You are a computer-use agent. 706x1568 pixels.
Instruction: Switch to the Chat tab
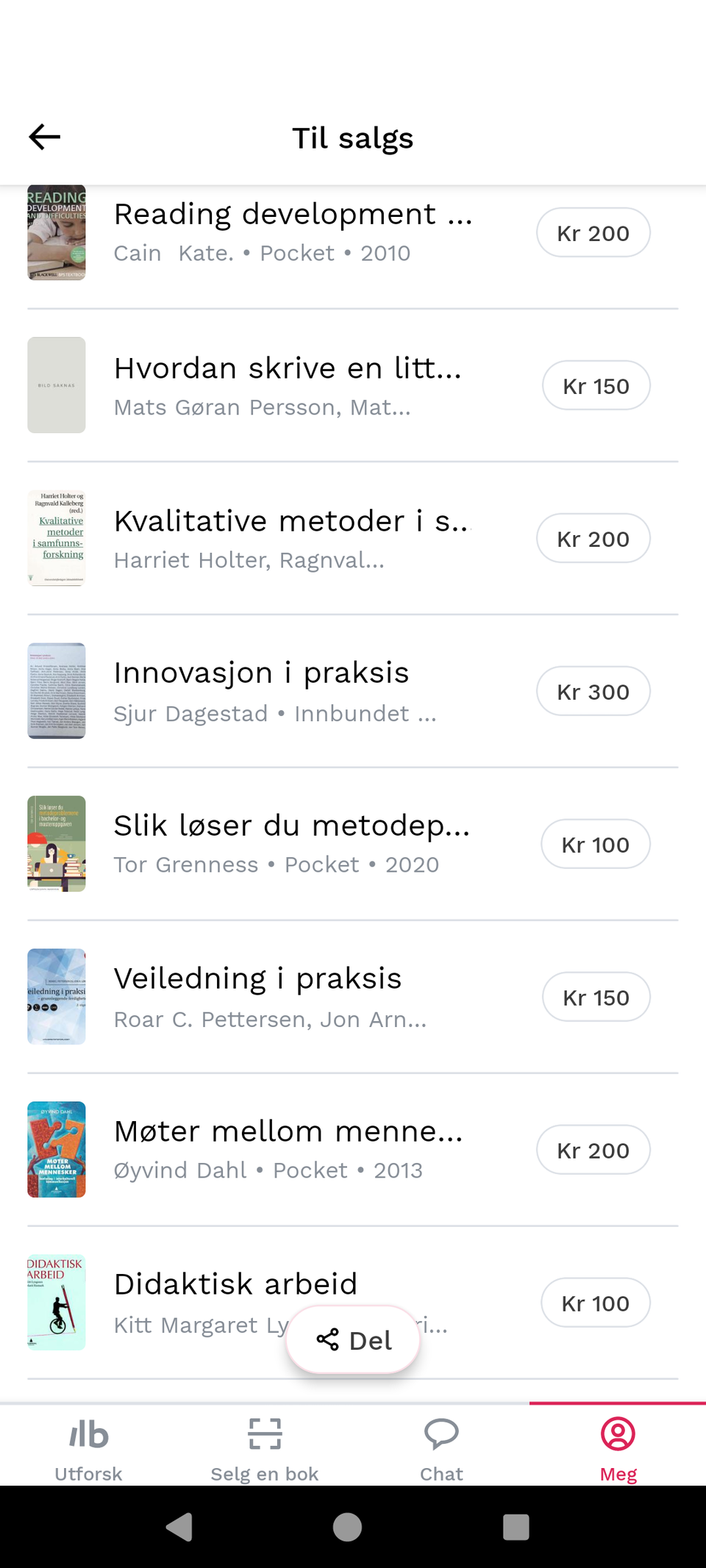(441, 1448)
